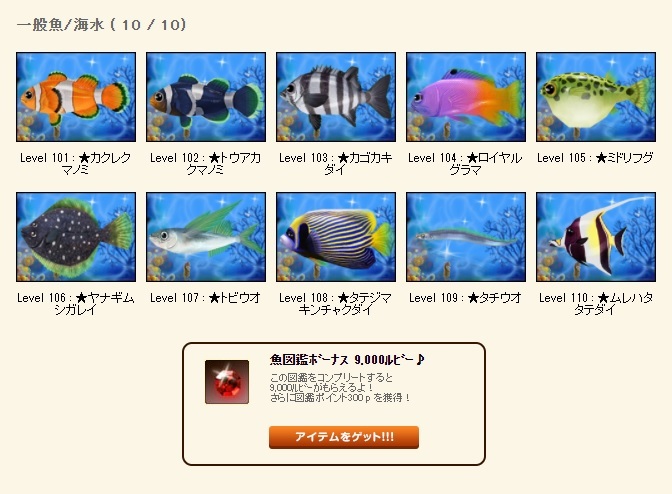
Task: View the Level 107 トビウオ fish tile
Action: tap(206, 237)
